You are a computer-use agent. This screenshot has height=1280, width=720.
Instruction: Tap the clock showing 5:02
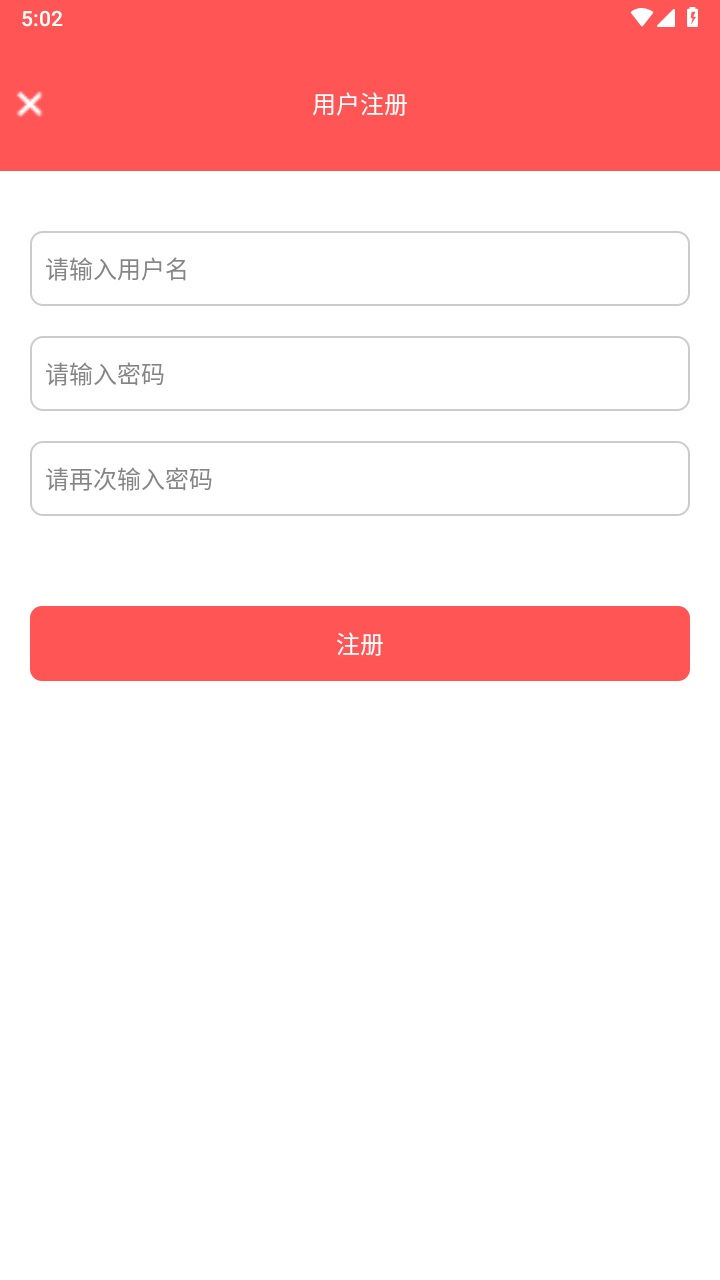tap(41, 18)
